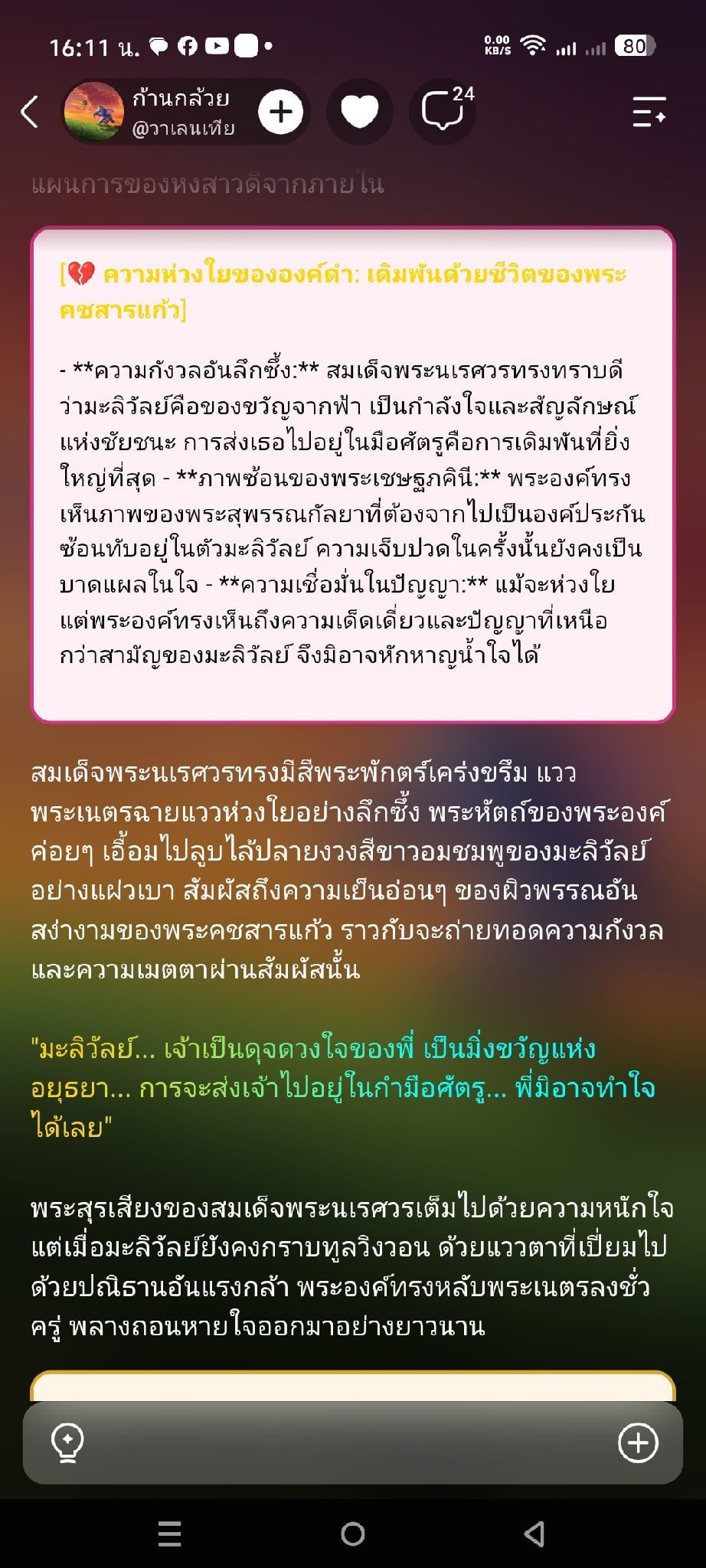Viewport: 706px width, 1568px height.
Task: Tap the lightbulb suggestion icon
Action: 67,1443
